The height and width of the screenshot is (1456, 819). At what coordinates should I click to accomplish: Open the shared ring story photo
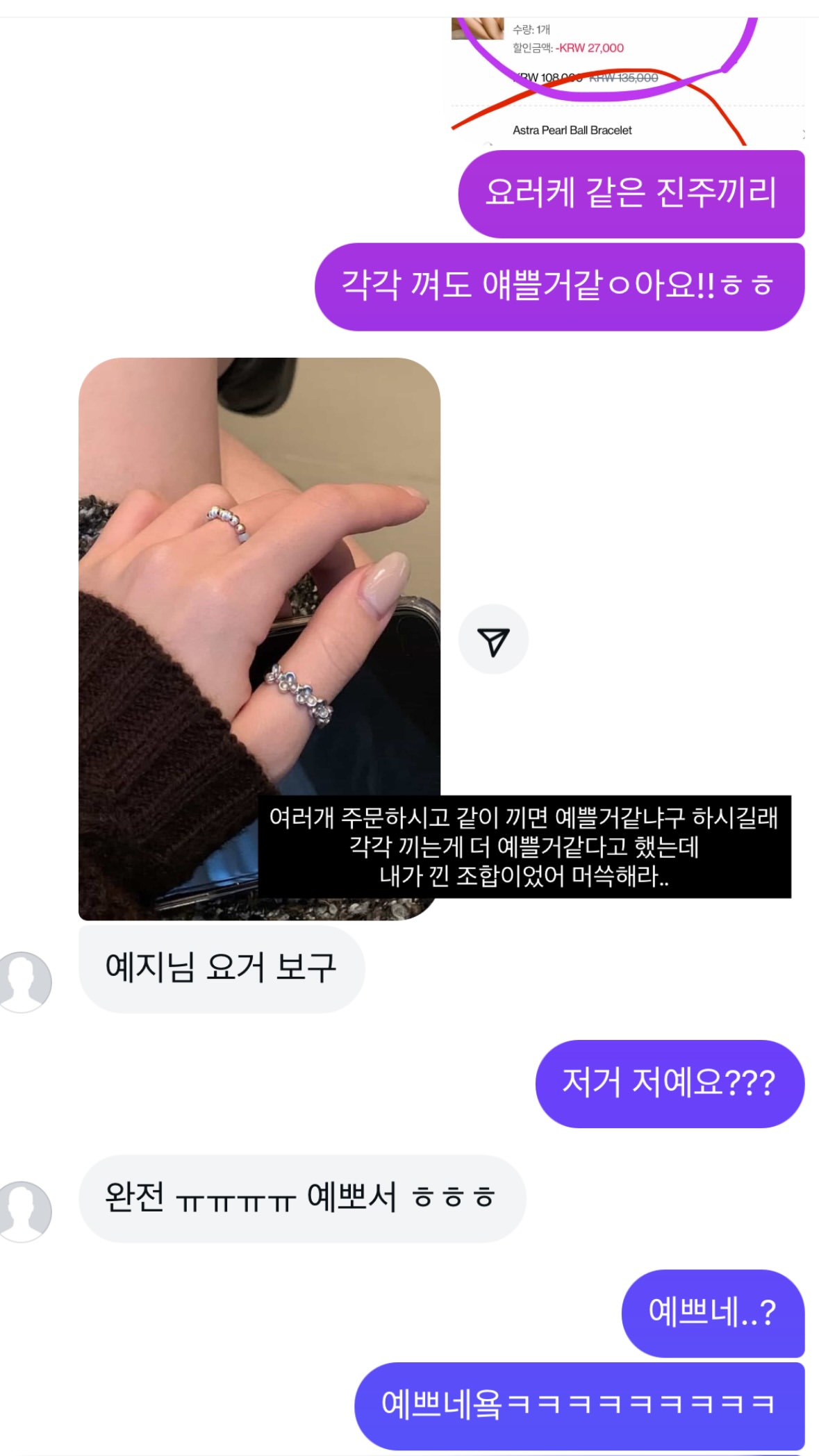(x=259, y=638)
